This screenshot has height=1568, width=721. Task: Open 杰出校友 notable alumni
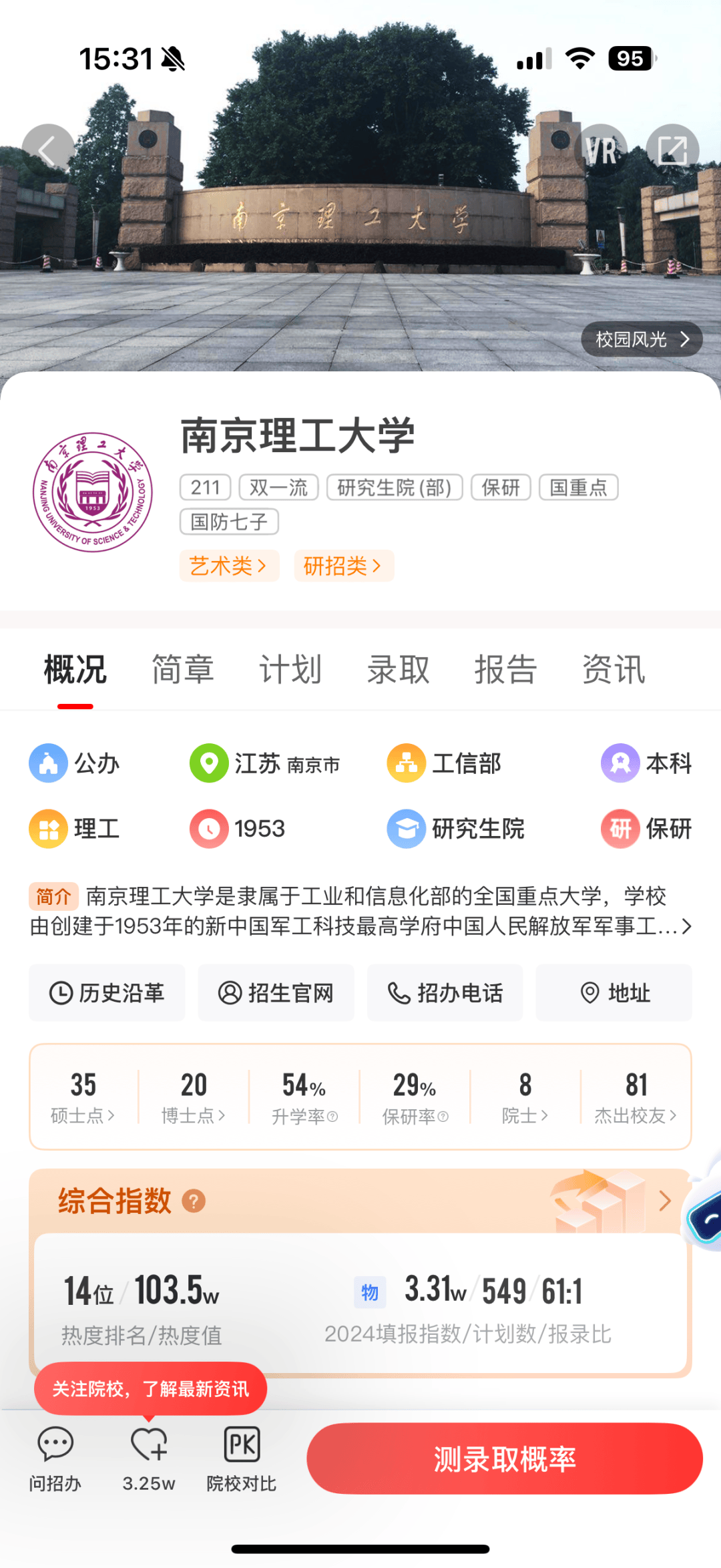(636, 1097)
